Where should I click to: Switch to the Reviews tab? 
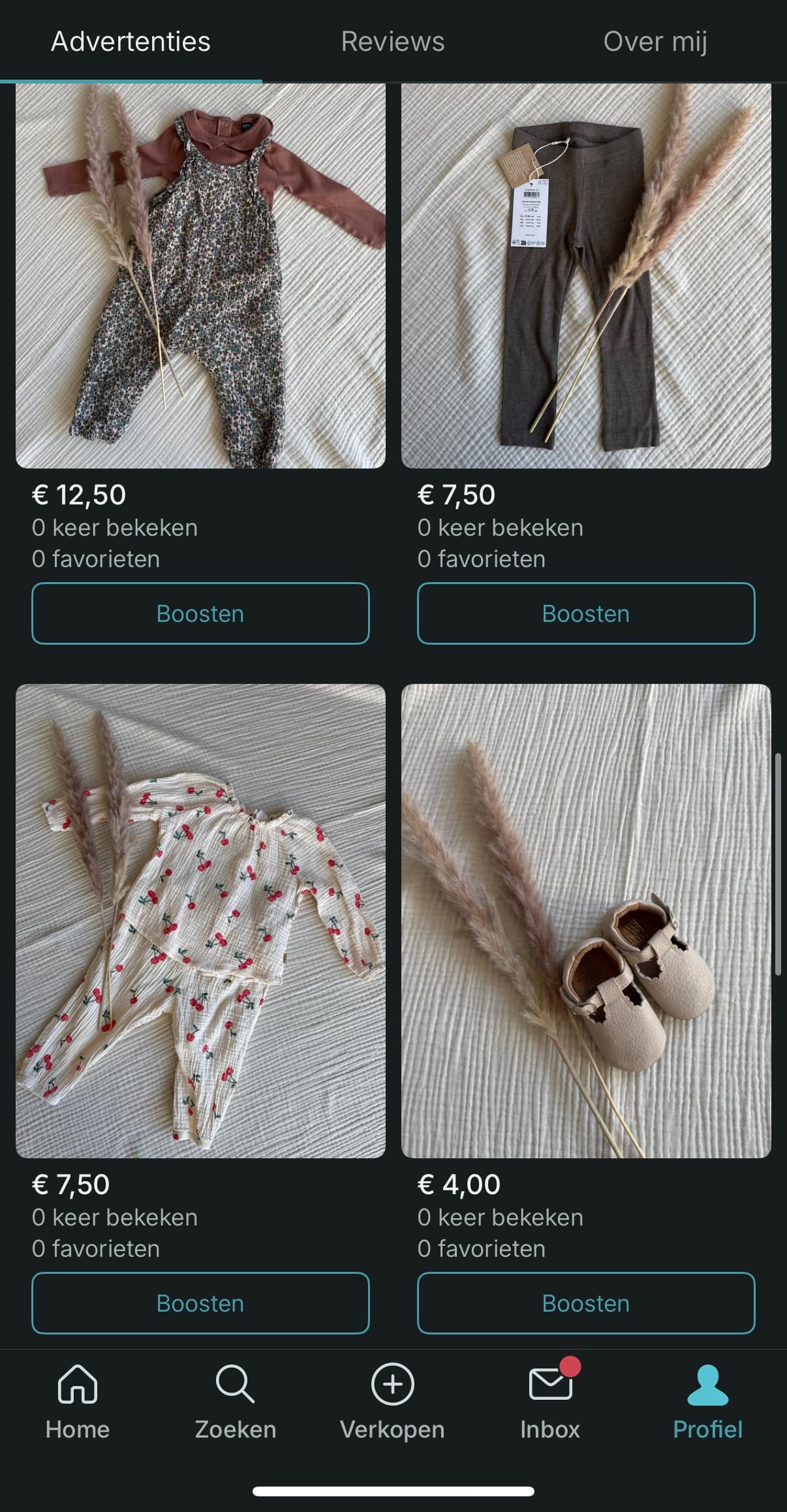[x=393, y=42]
